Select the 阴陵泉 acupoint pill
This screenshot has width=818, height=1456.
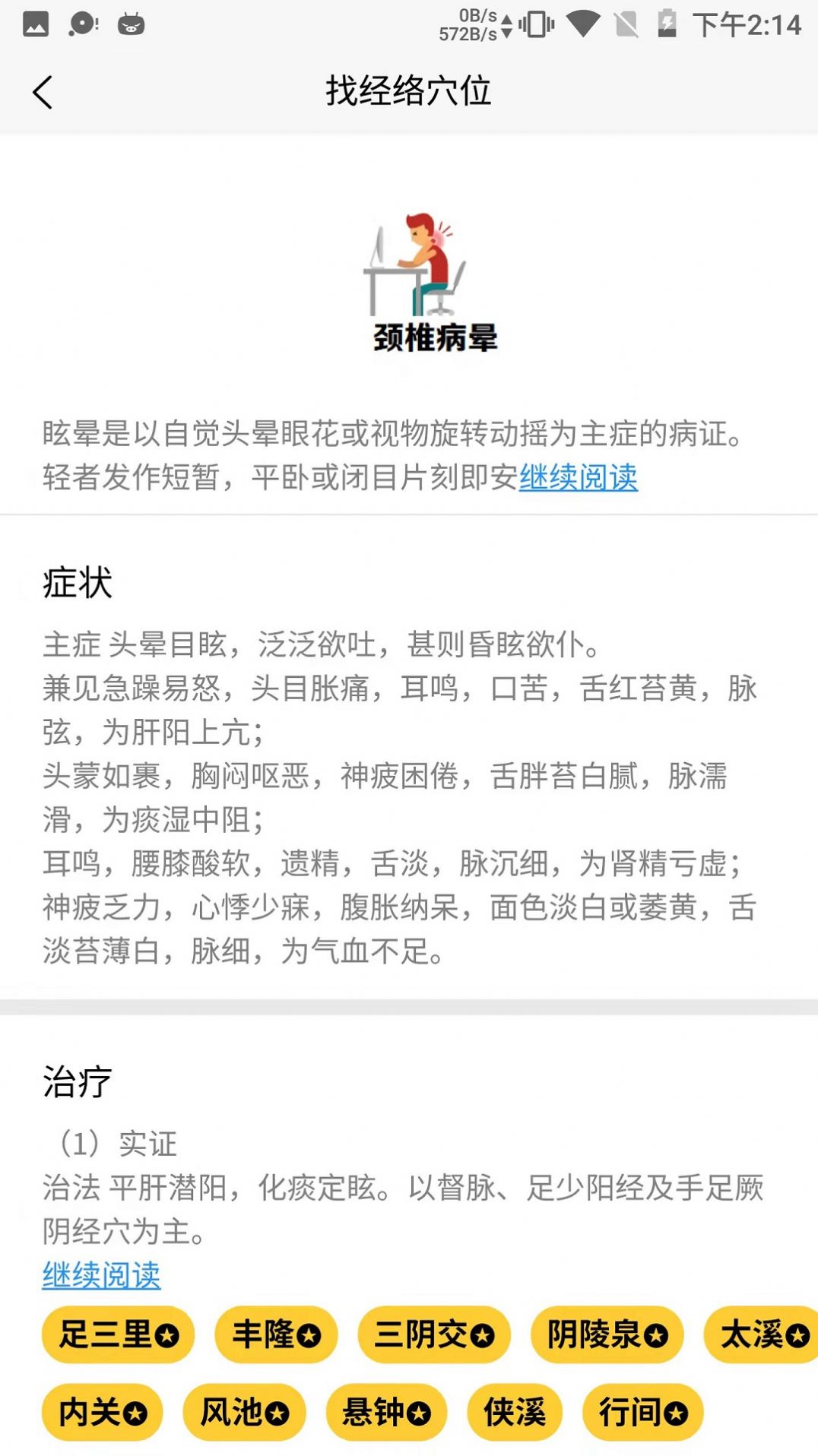604,1335
